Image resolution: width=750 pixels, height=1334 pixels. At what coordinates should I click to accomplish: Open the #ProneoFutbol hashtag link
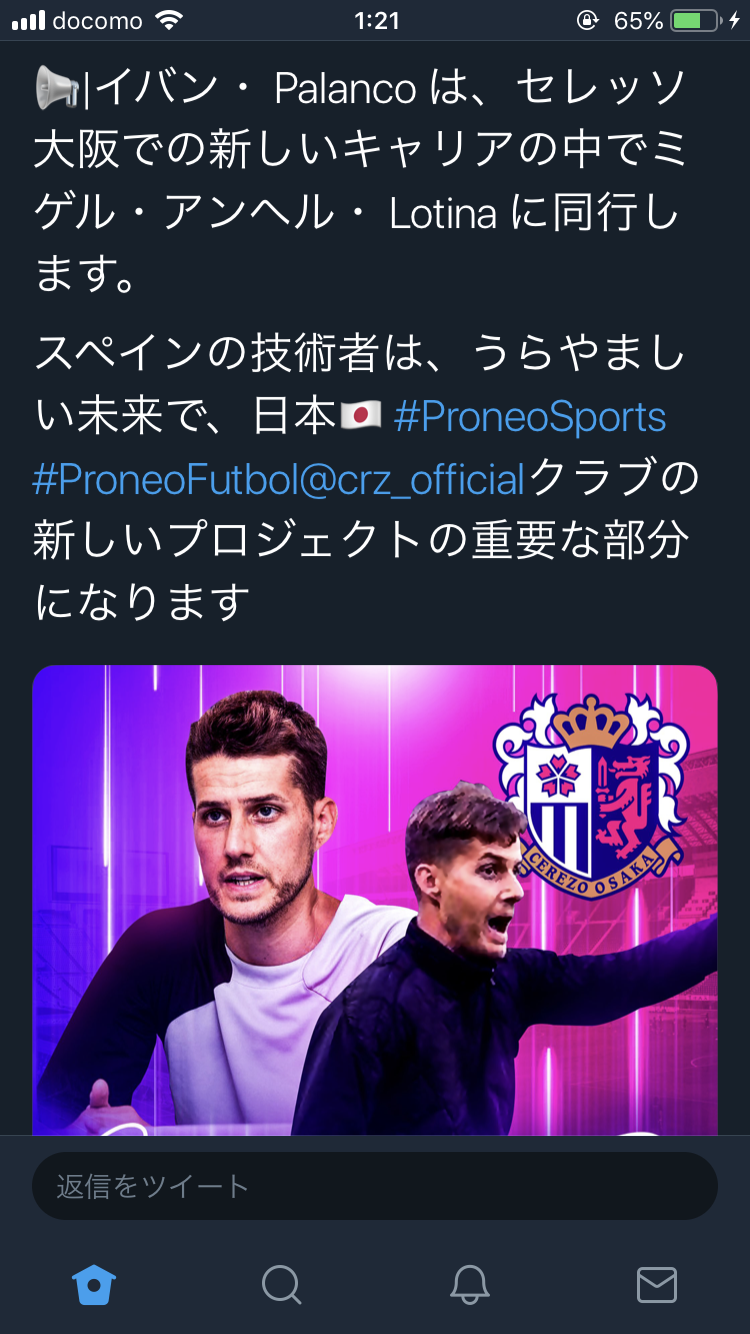coord(166,480)
